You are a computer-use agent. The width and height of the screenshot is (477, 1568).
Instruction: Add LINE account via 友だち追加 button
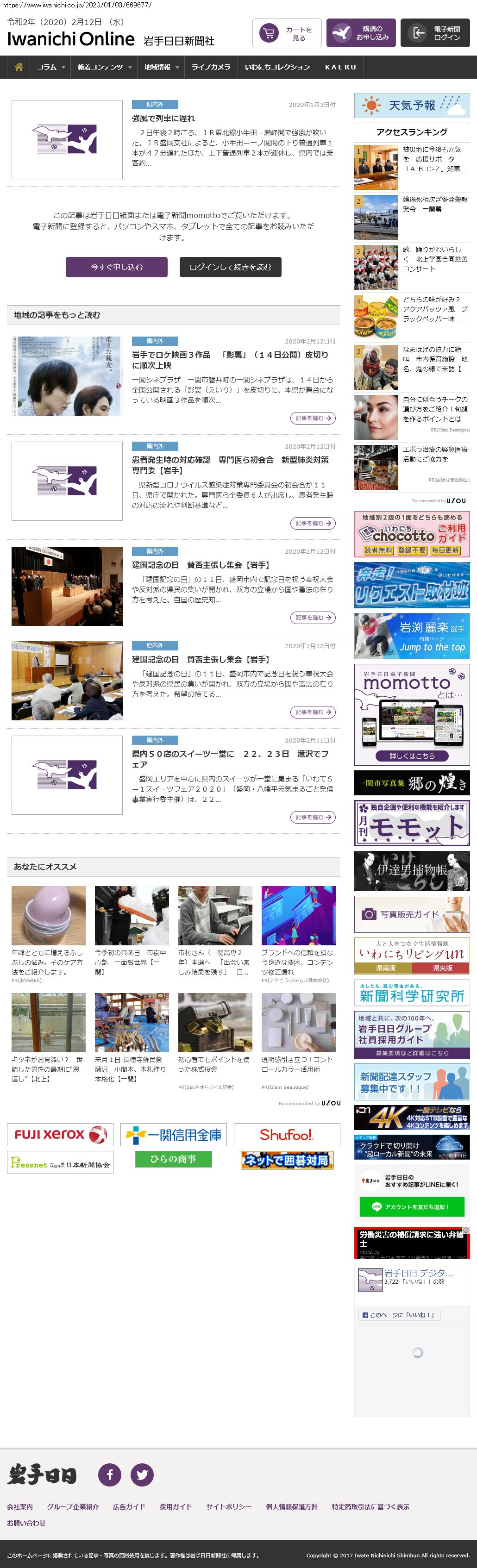coord(412,1206)
